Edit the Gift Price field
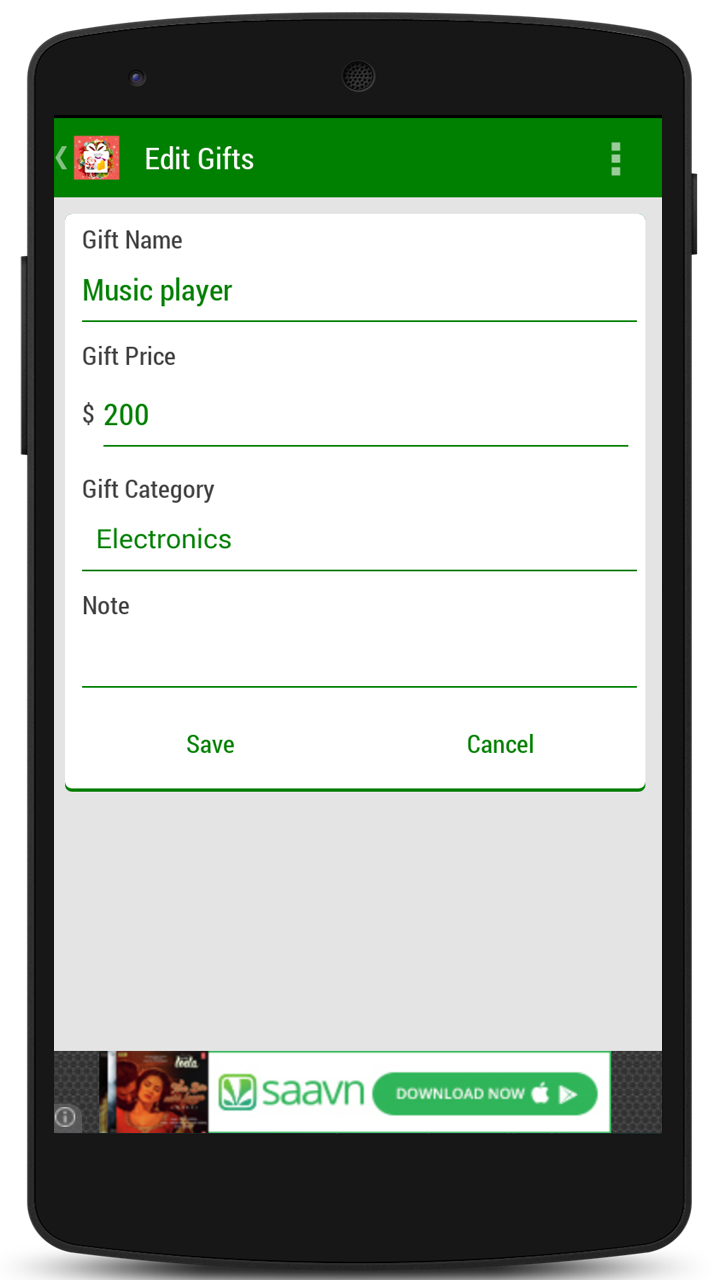Image resolution: width=720 pixels, height=1280 pixels. [x=365, y=415]
